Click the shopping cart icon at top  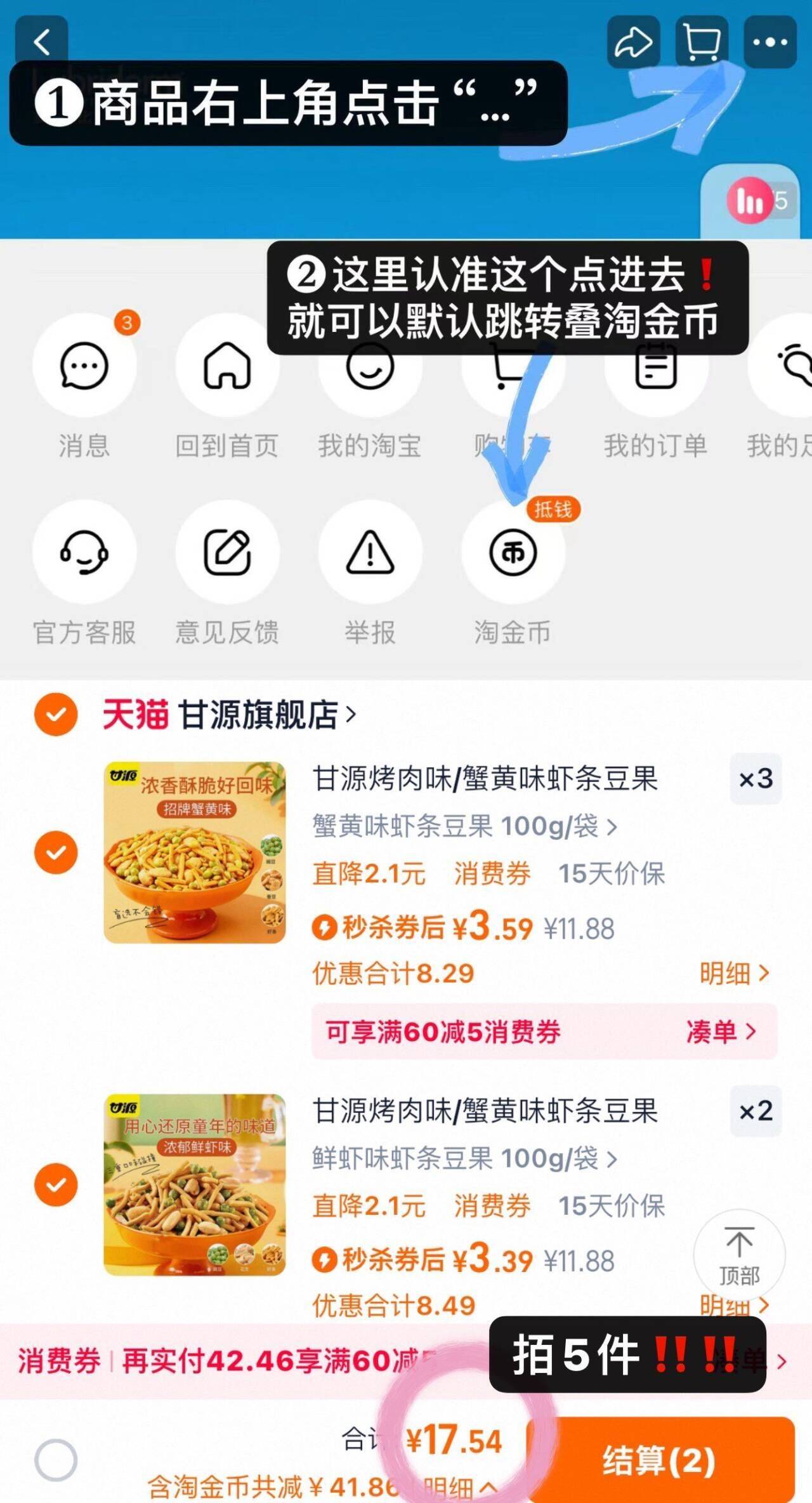(x=700, y=43)
